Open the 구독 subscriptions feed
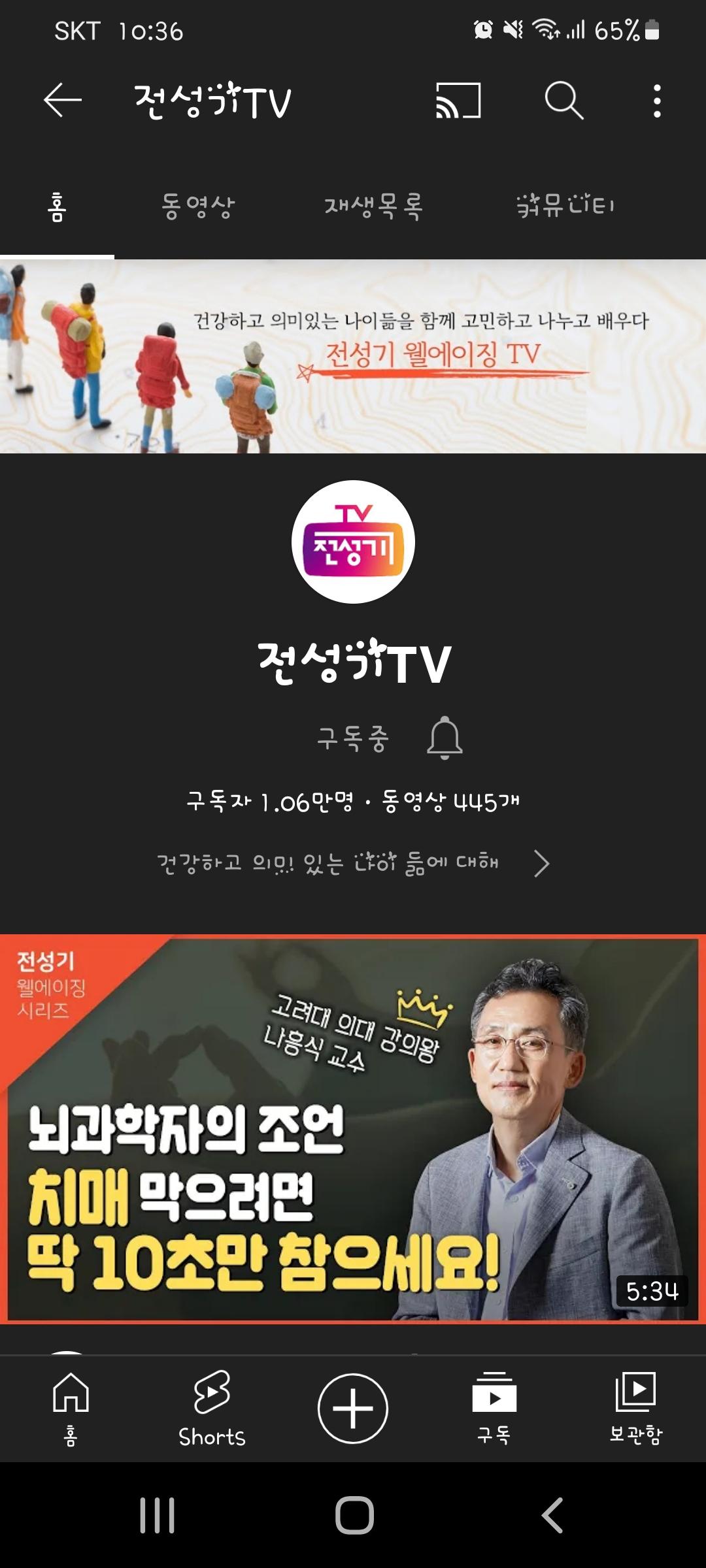706x1568 pixels. (494, 1407)
